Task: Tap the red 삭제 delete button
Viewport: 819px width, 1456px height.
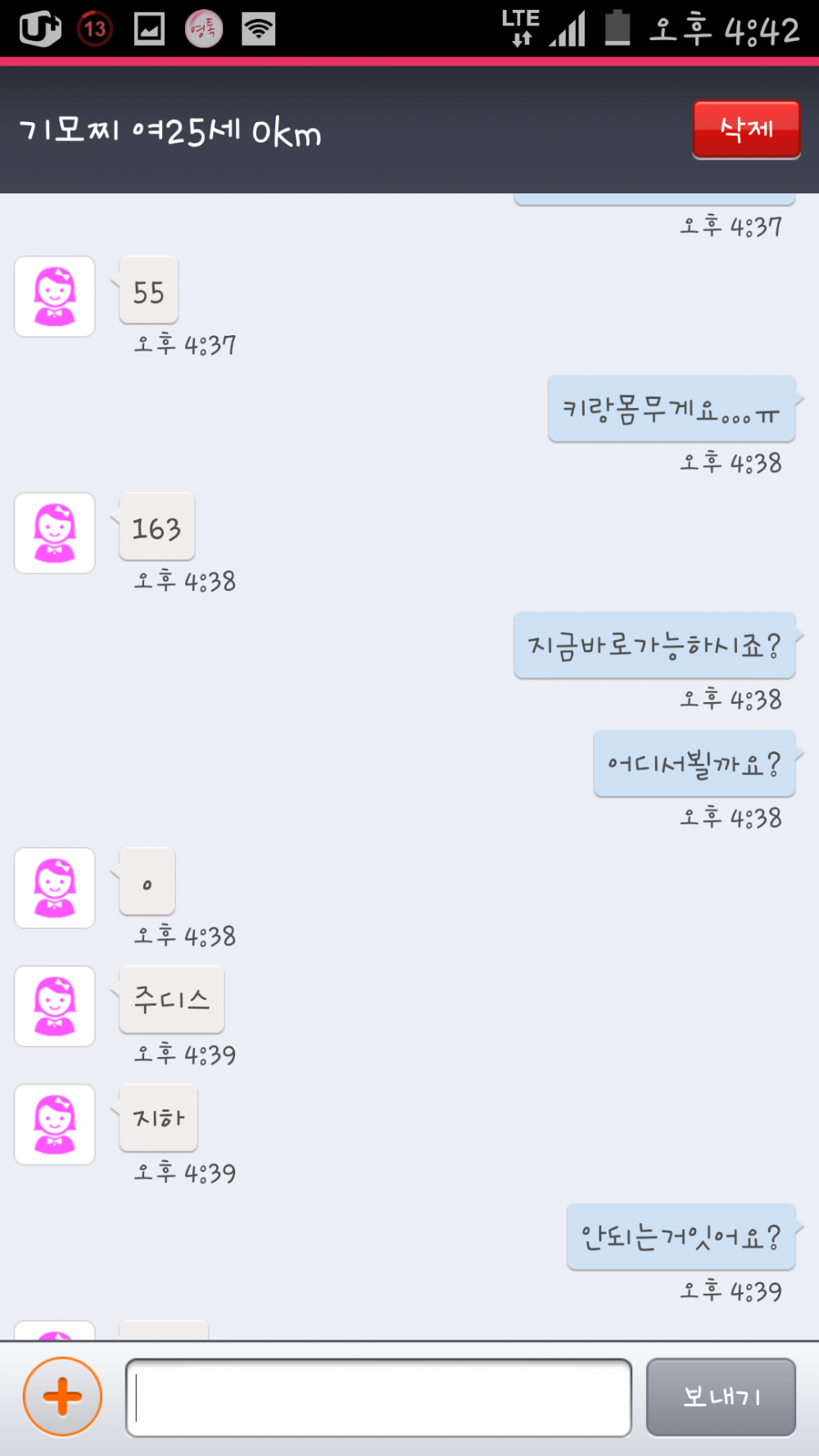Action: [x=745, y=129]
